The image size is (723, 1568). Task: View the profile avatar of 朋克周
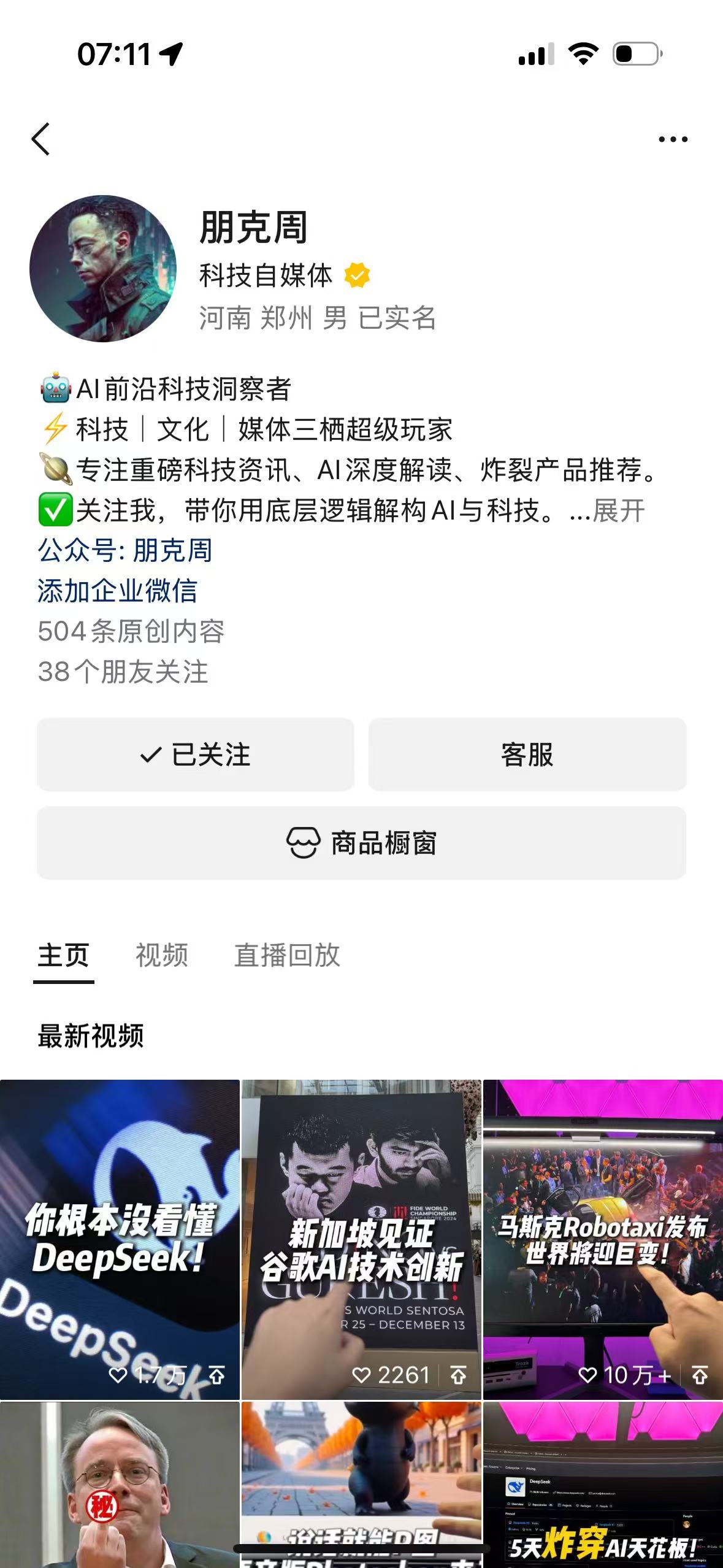click(x=103, y=269)
